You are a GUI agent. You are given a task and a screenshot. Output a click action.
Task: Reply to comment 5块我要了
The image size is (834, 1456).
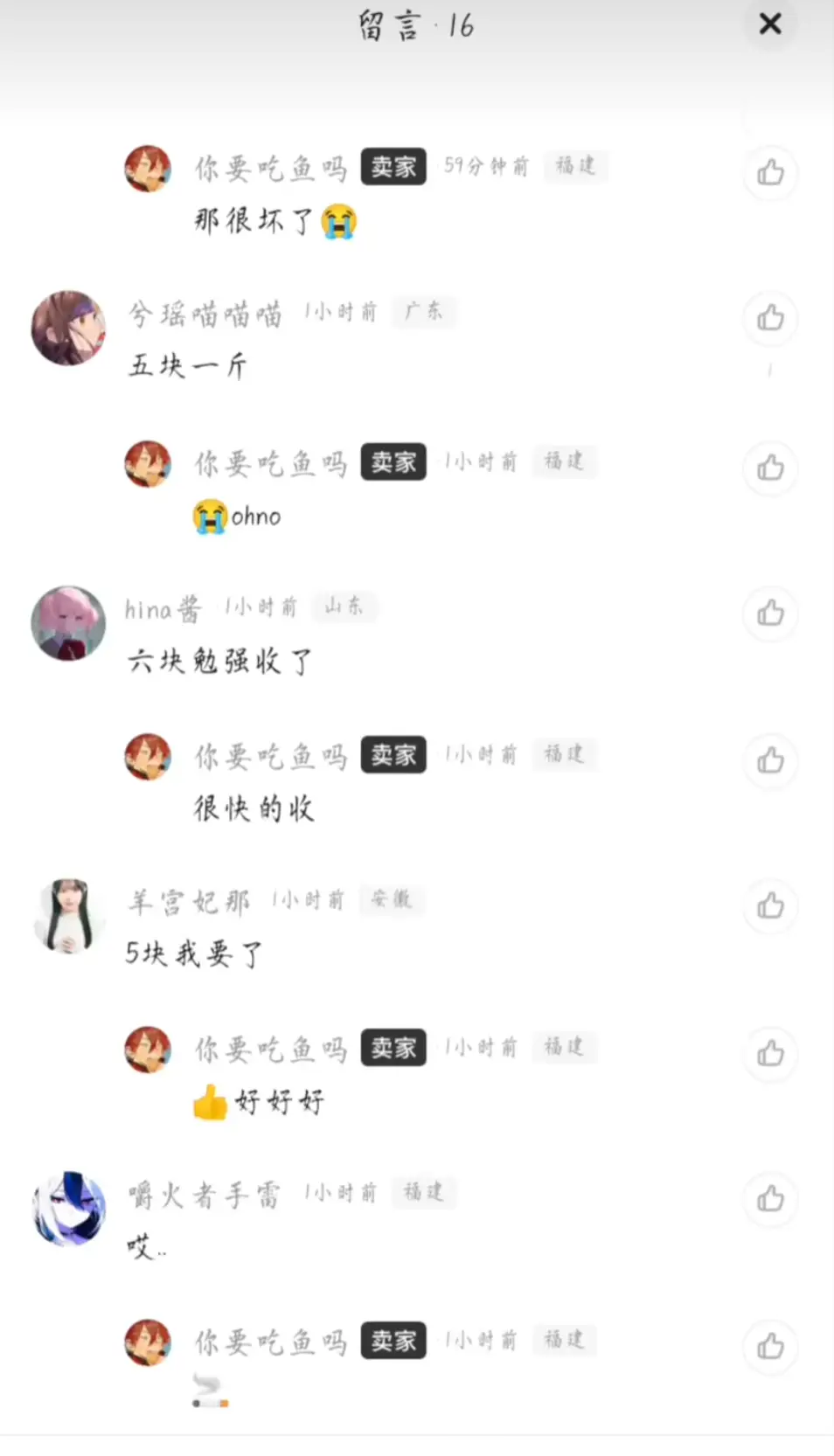(193, 953)
